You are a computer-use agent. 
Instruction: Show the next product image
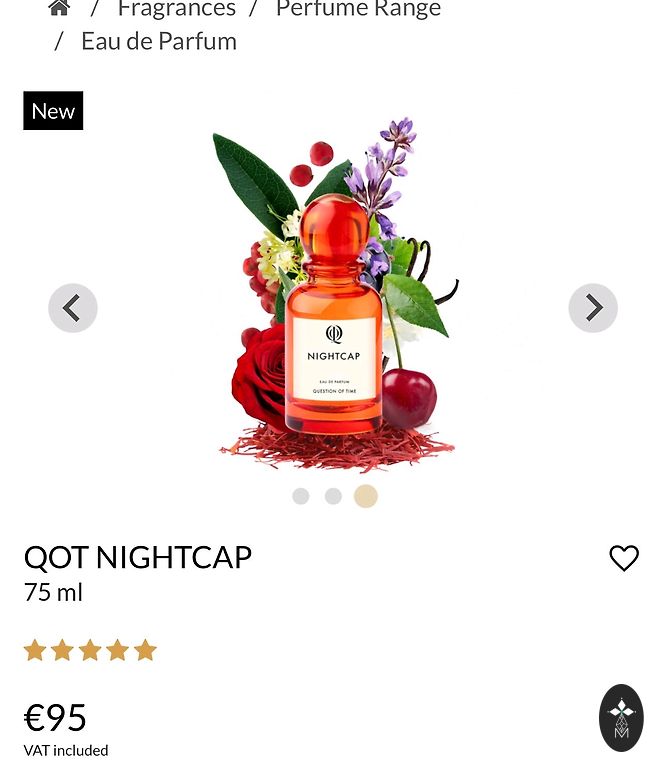(593, 308)
